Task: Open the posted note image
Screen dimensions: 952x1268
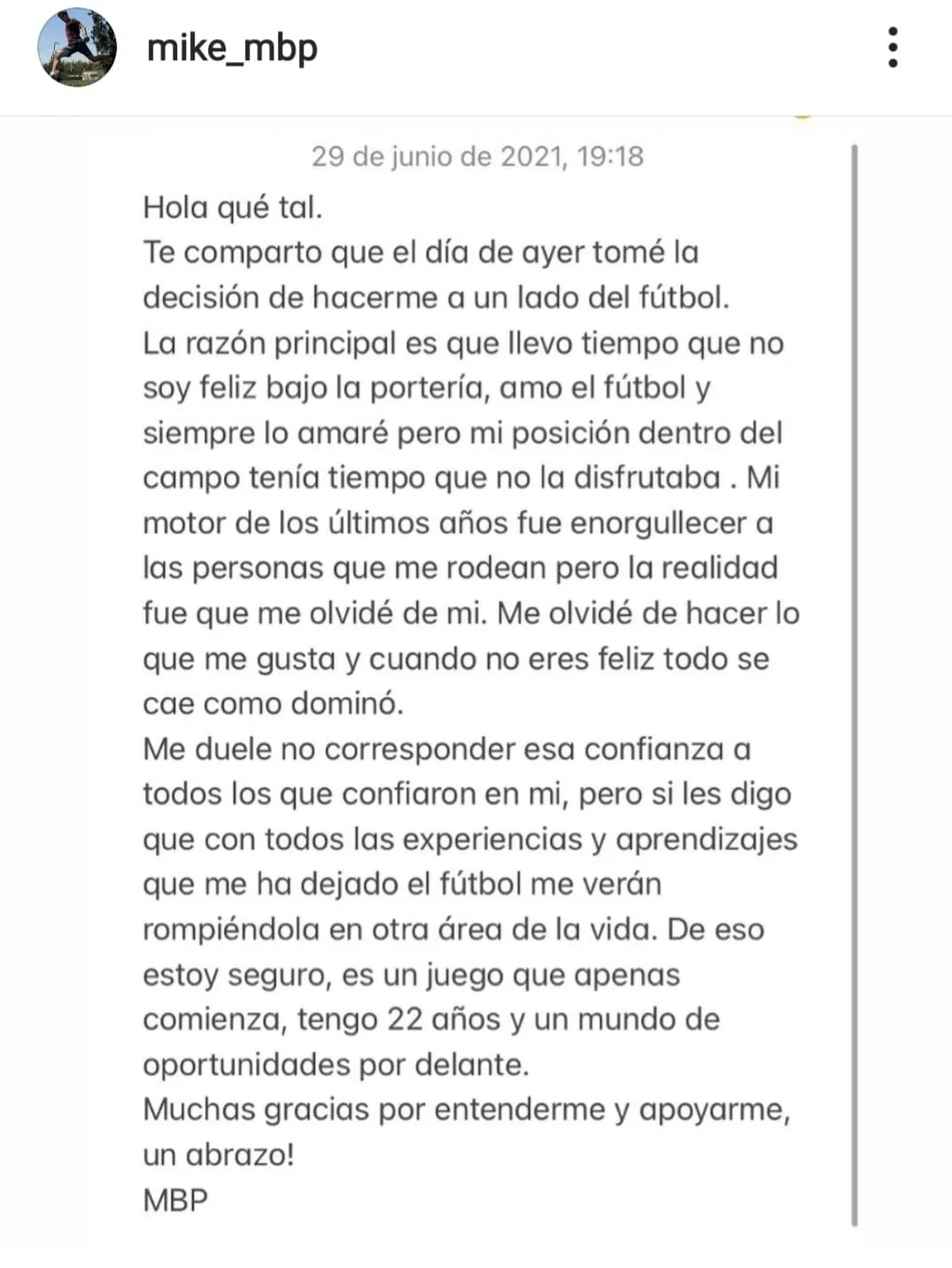Action: [x=476, y=682]
